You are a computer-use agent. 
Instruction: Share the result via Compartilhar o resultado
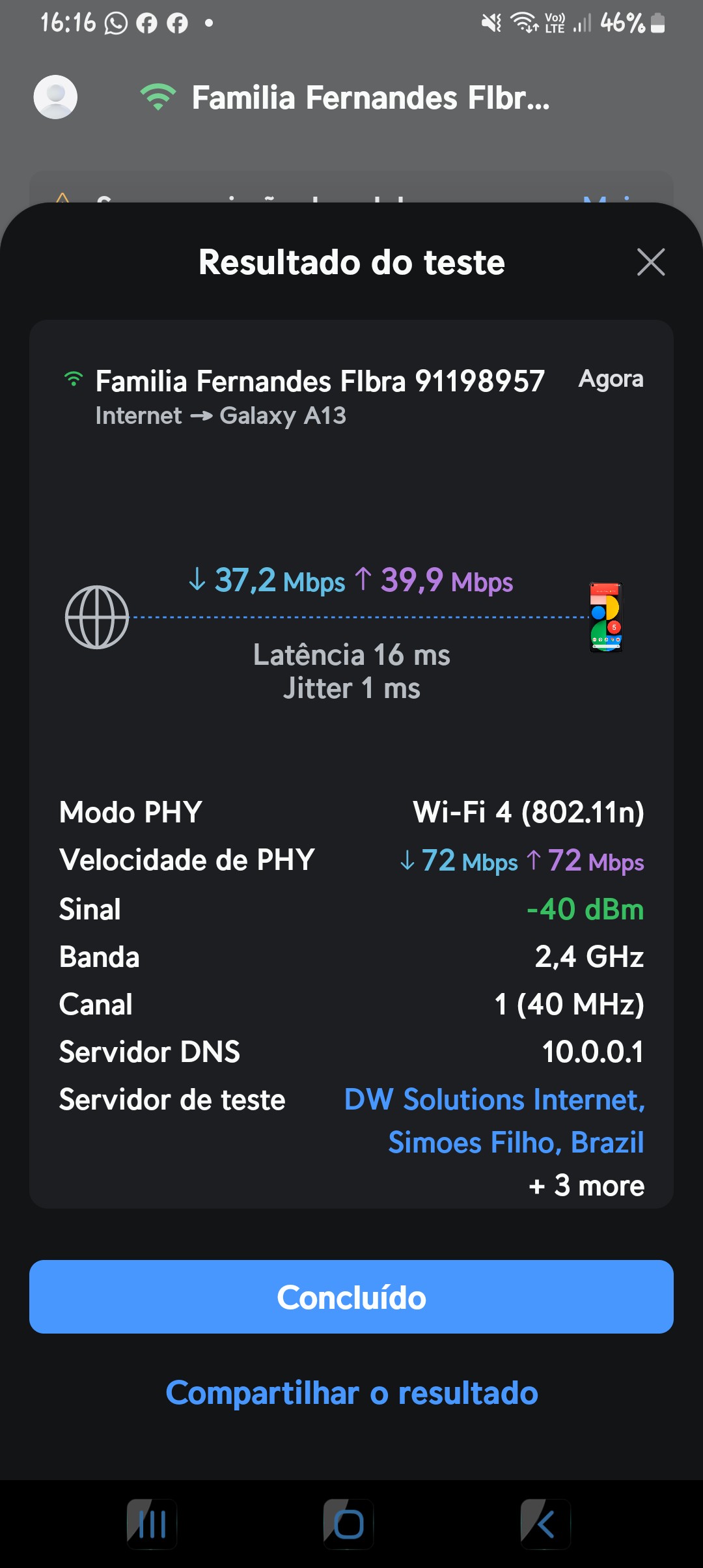point(351,1393)
